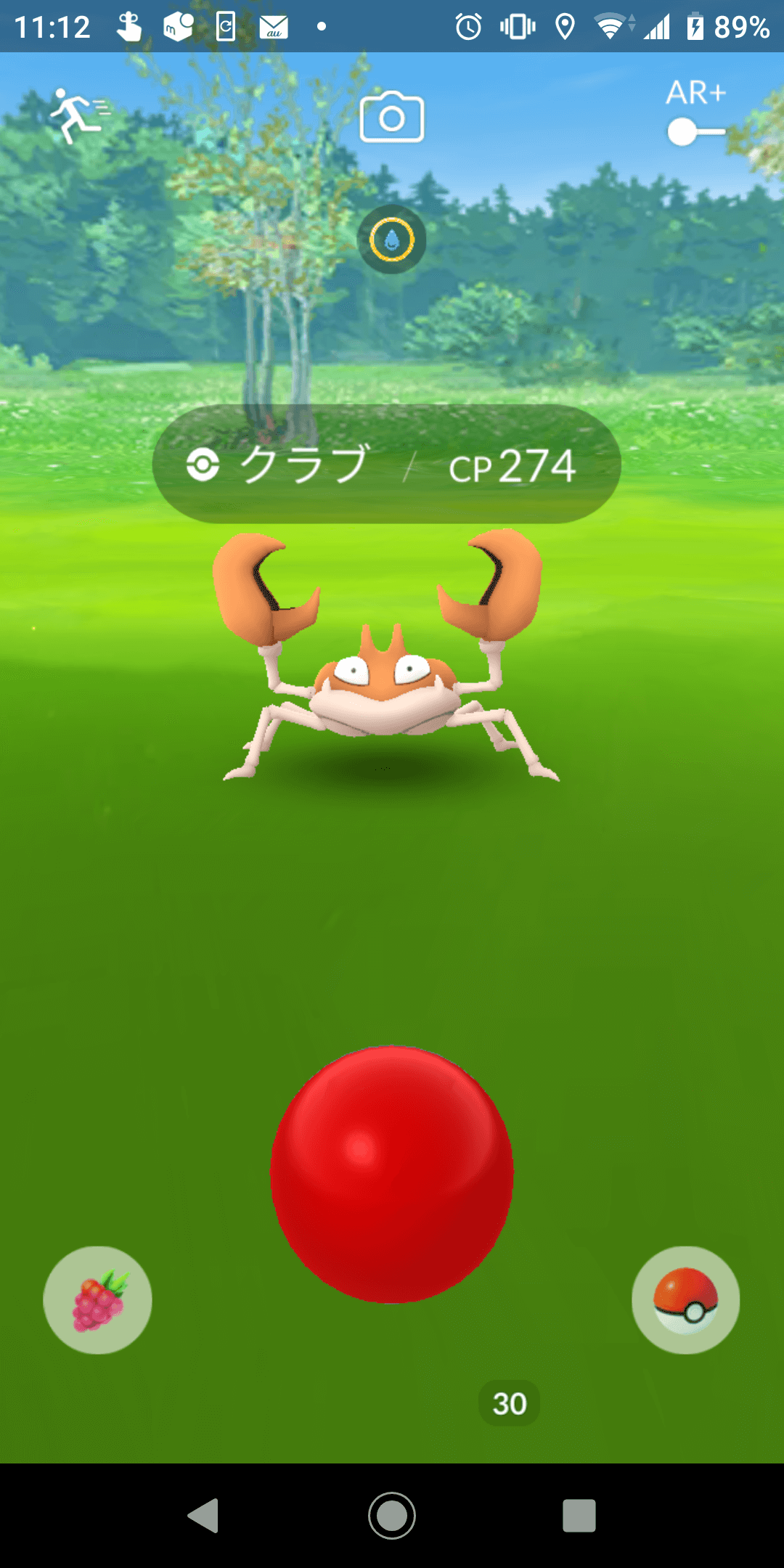Run away from the encounter
Image resolution: width=784 pixels, height=1568 pixels.
78,116
